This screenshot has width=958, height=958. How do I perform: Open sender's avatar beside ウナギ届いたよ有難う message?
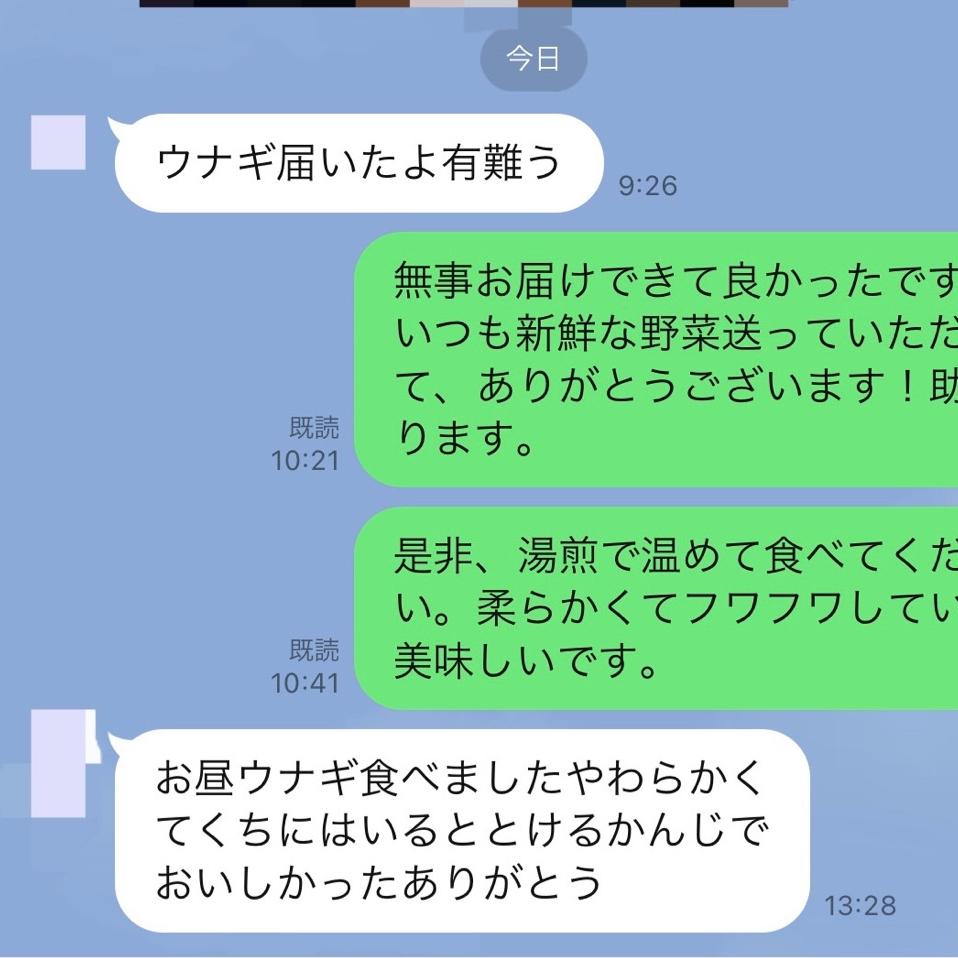coord(58,142)
